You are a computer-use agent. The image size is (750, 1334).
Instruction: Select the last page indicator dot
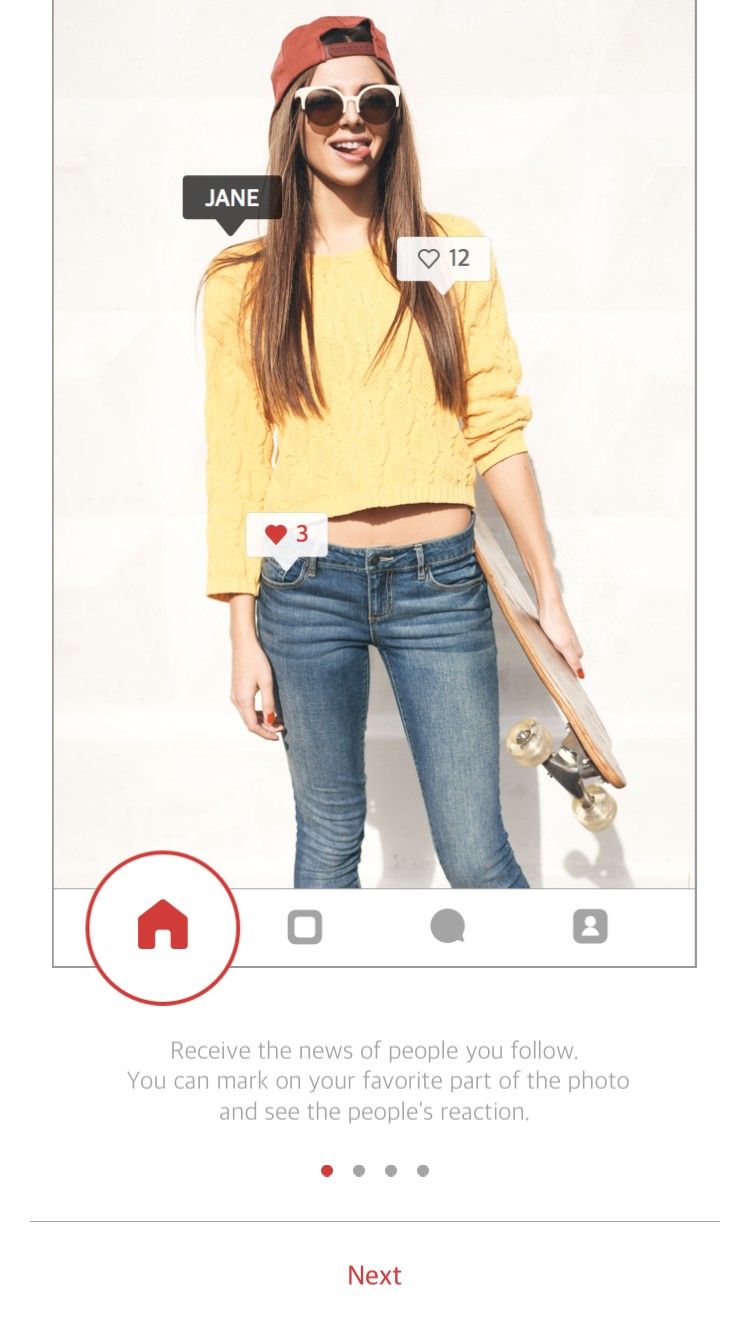coord(423,1171)
